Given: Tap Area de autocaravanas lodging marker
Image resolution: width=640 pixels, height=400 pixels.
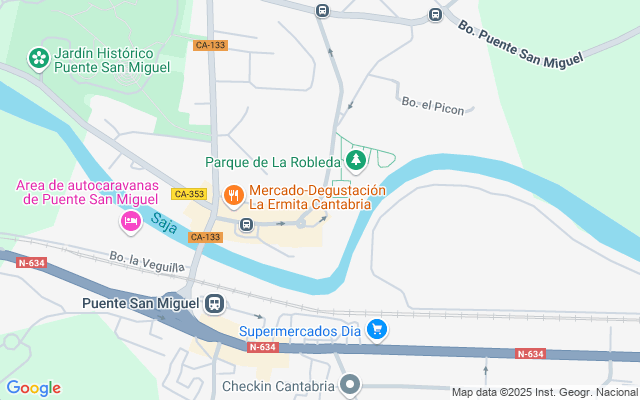Looking at the screenshot, I should click(129, 221).
